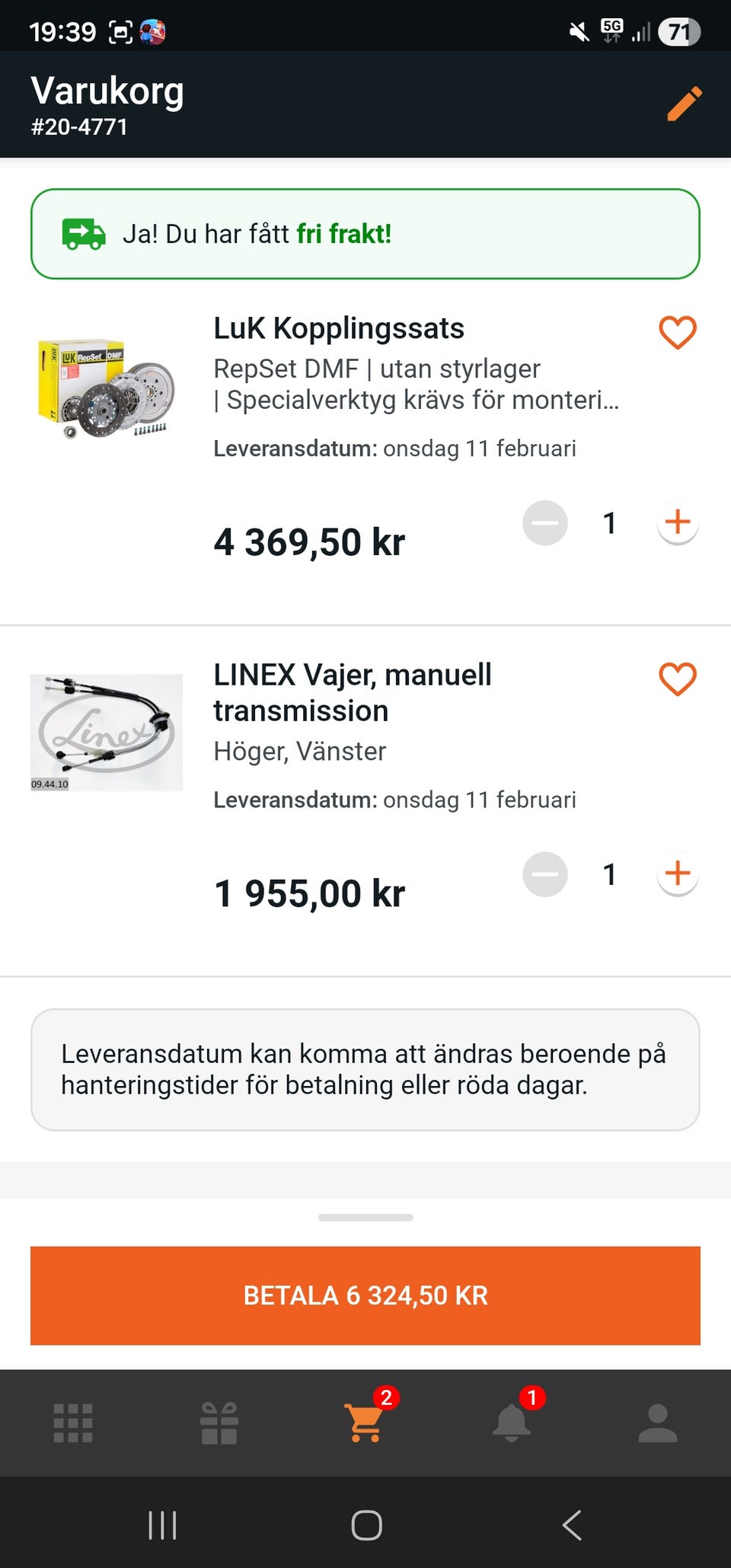Favorite the LINEX Vajer item
Image resolution: width=731 pixels, height=1568 pixels.
tap(677, 679)
